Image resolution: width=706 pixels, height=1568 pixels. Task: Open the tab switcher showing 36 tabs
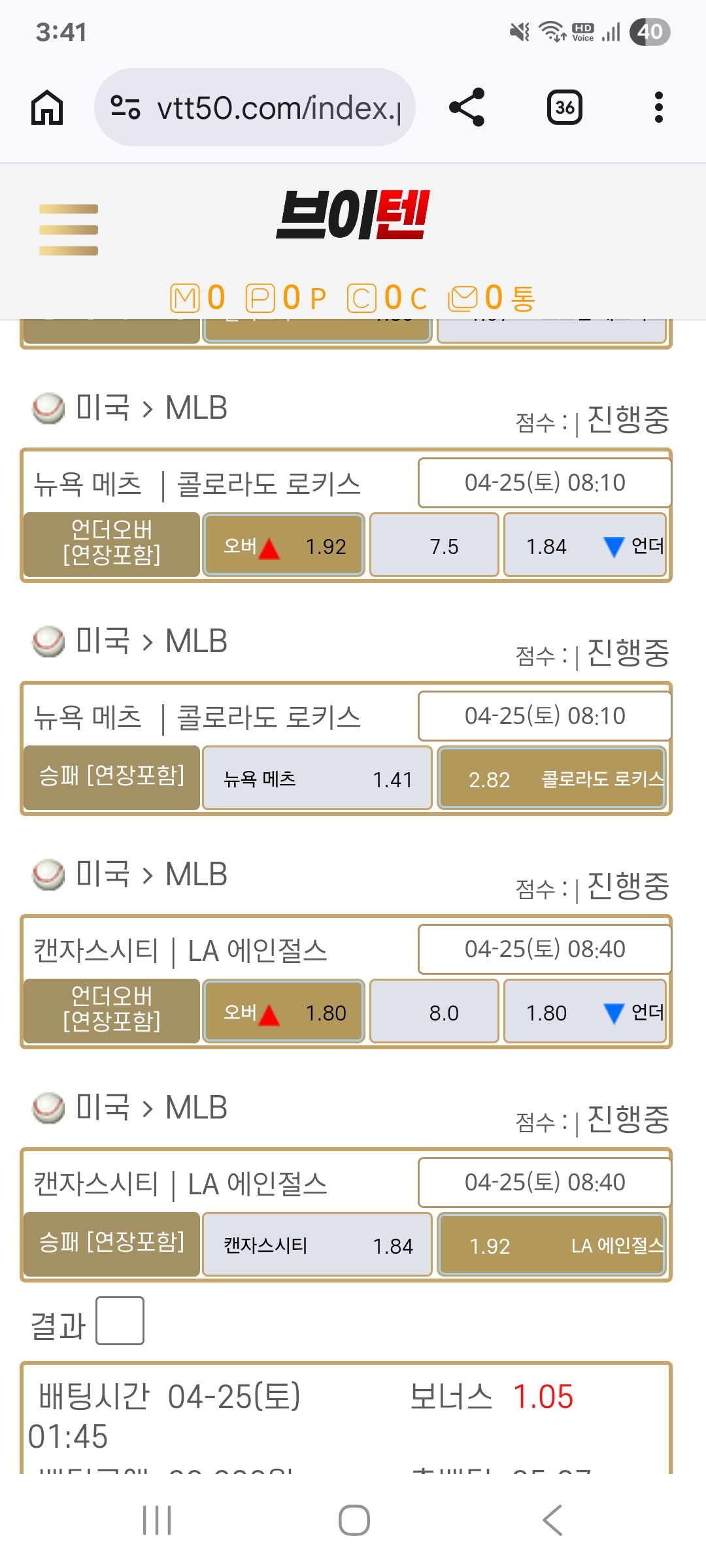coord(565,108)
